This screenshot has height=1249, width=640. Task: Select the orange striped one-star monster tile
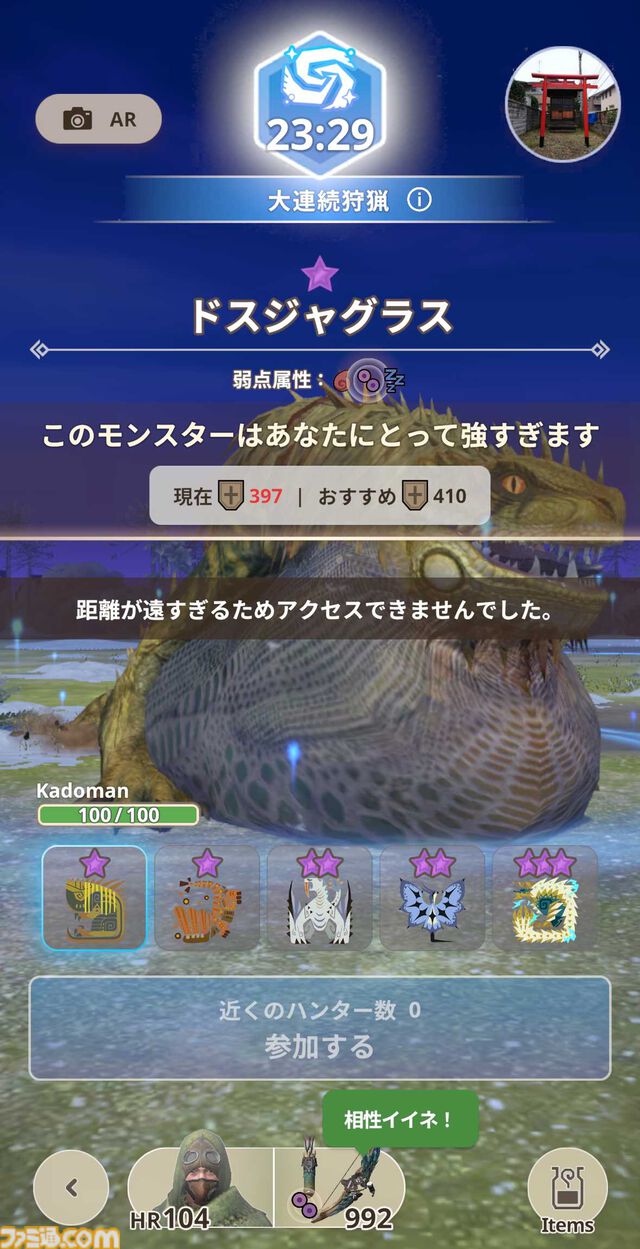click(207, 899)
